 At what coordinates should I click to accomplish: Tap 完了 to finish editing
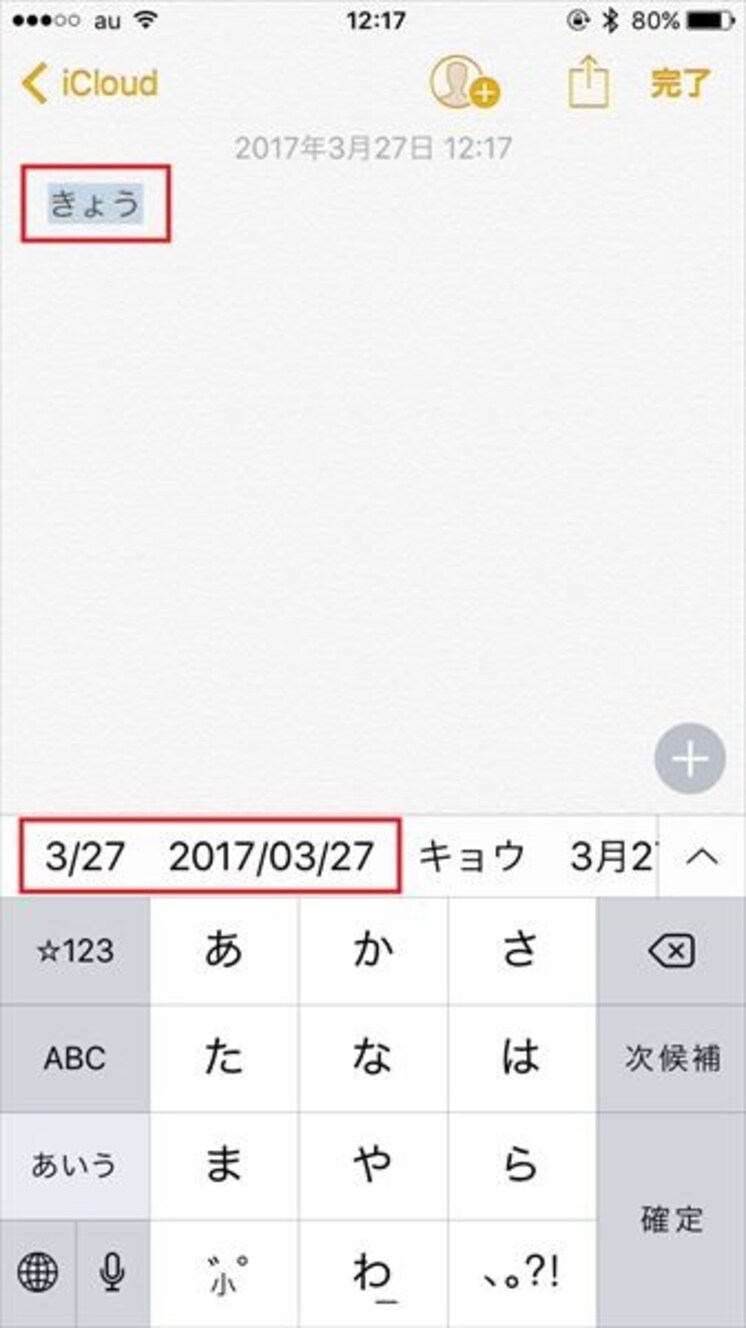point(681,84)
